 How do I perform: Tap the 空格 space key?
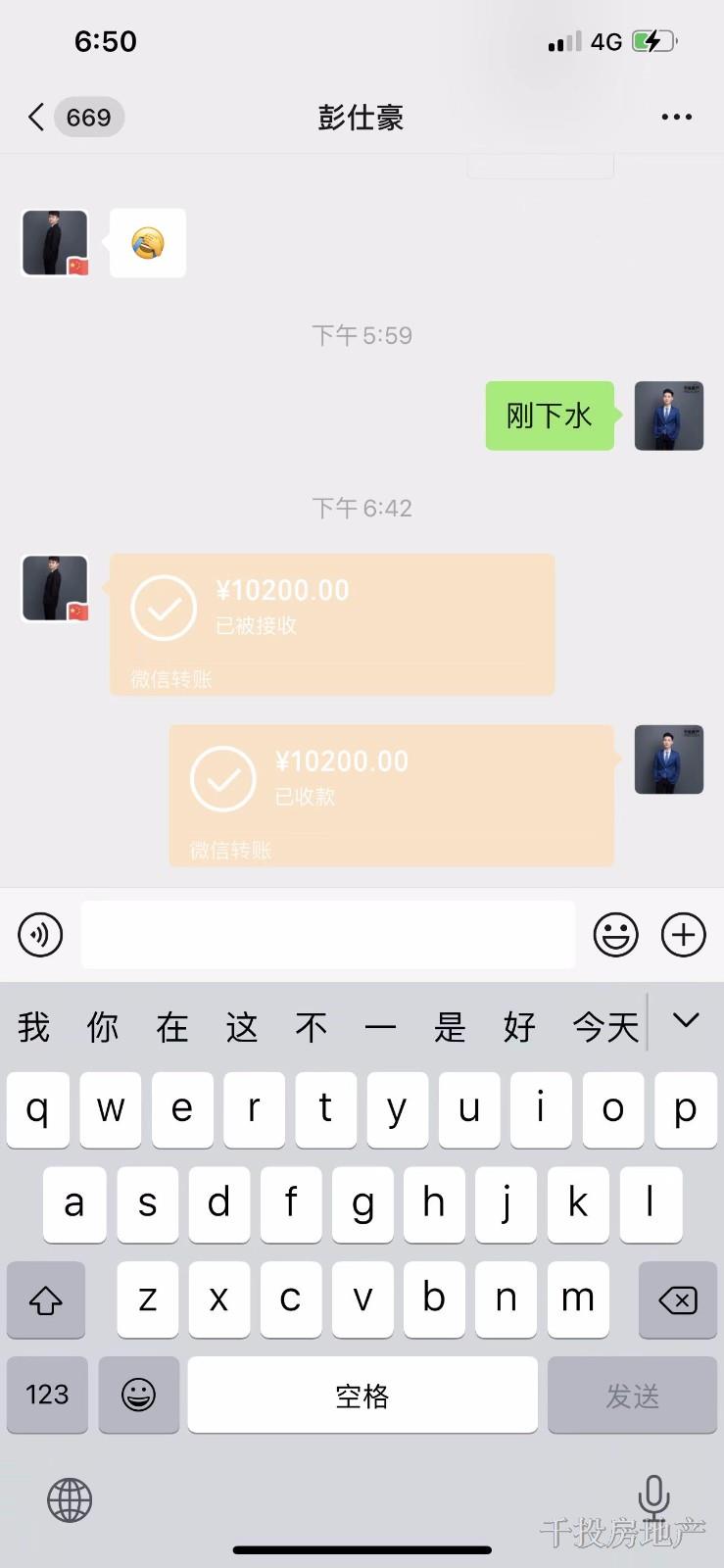[x=362, y=1395]
